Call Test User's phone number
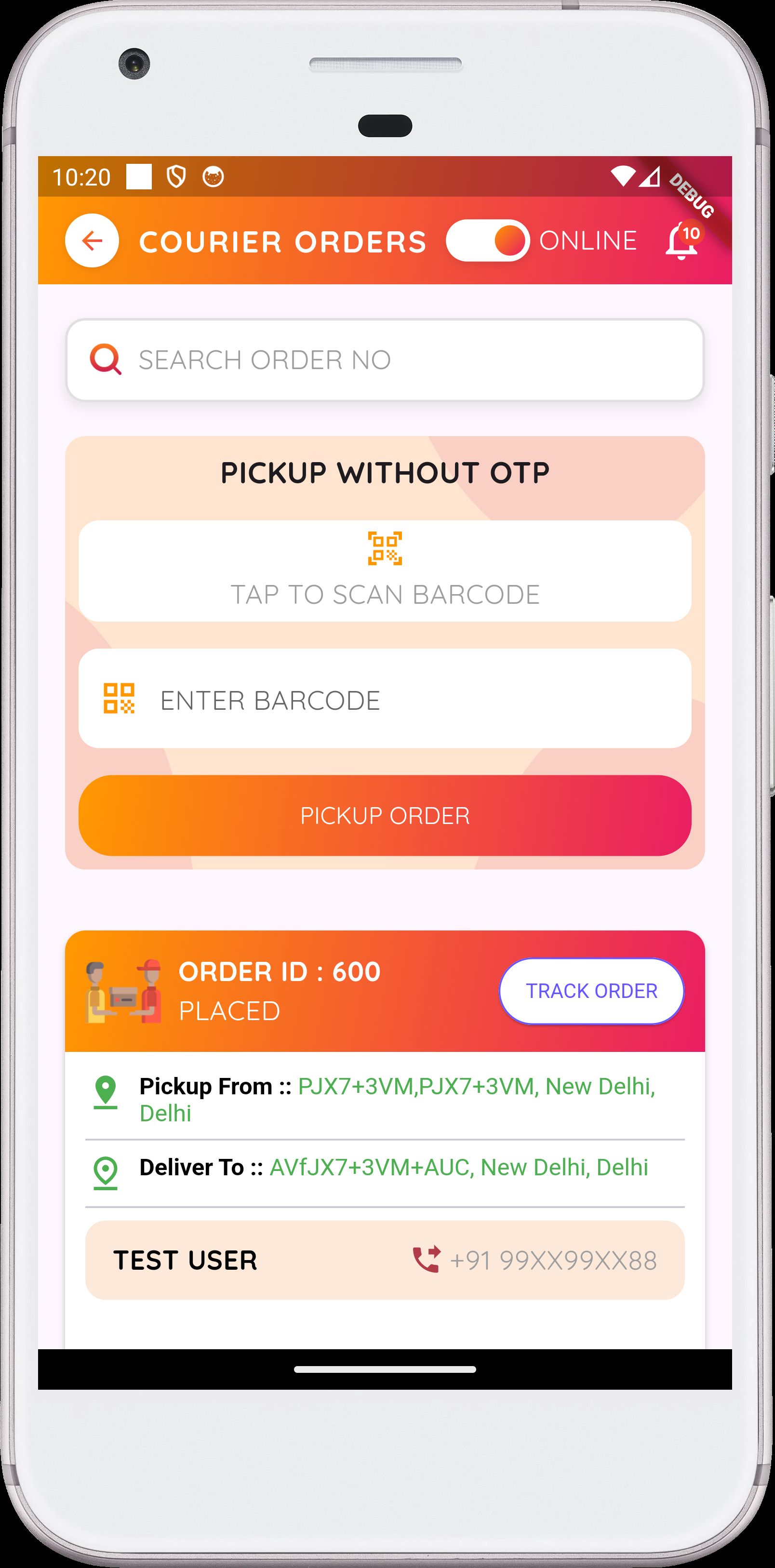775x1568 pixels. [x=536, y=1260]
